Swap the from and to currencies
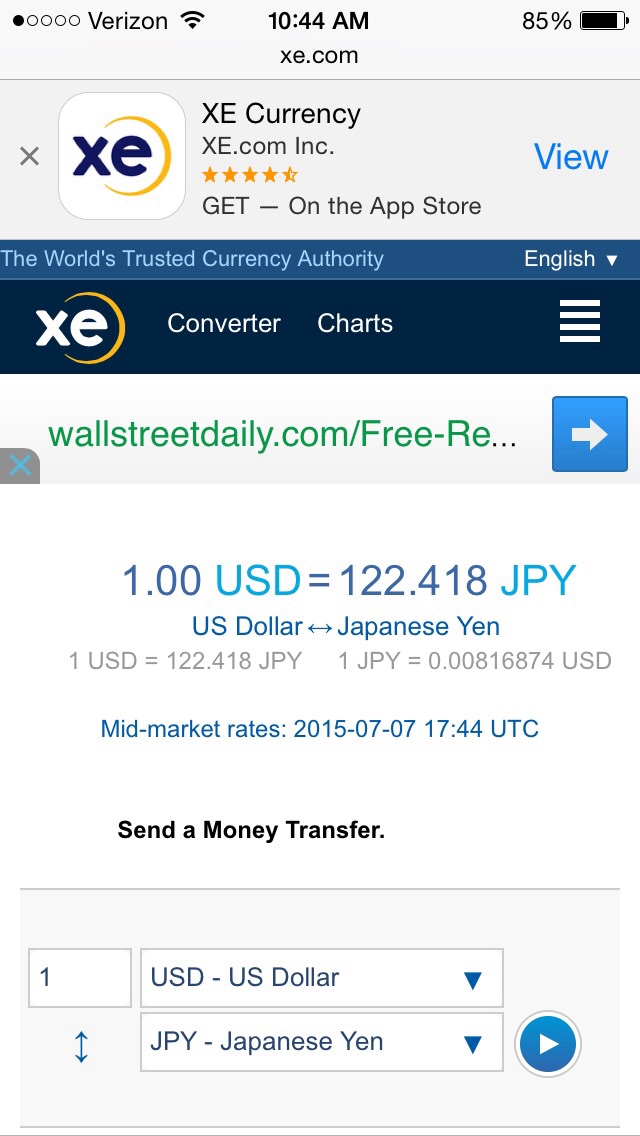This screenshot has height=1136, width=640. (81, 1047)
